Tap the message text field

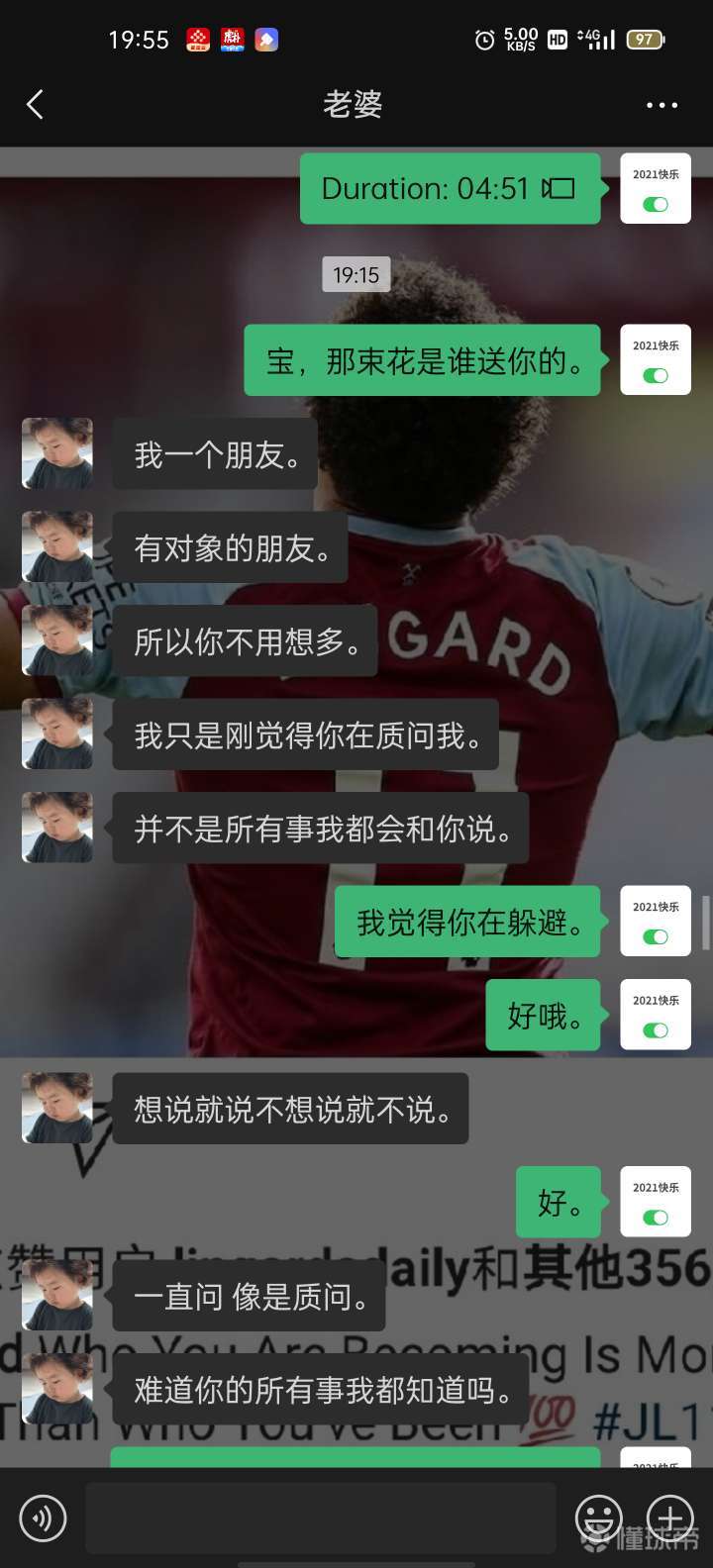320,1519
